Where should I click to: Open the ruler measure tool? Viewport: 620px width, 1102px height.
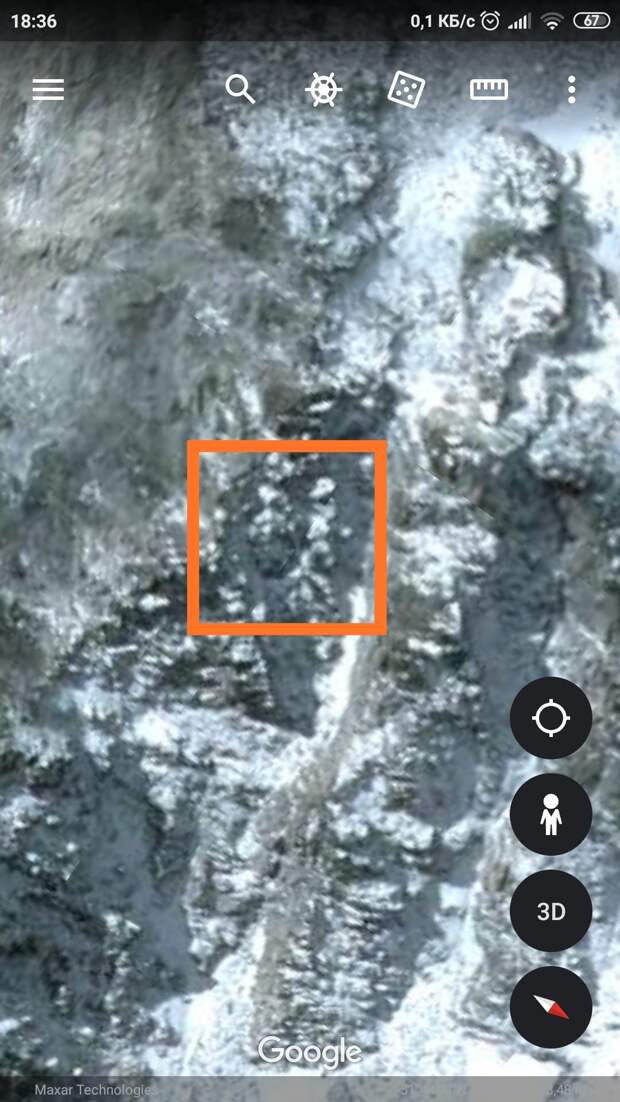489,90
